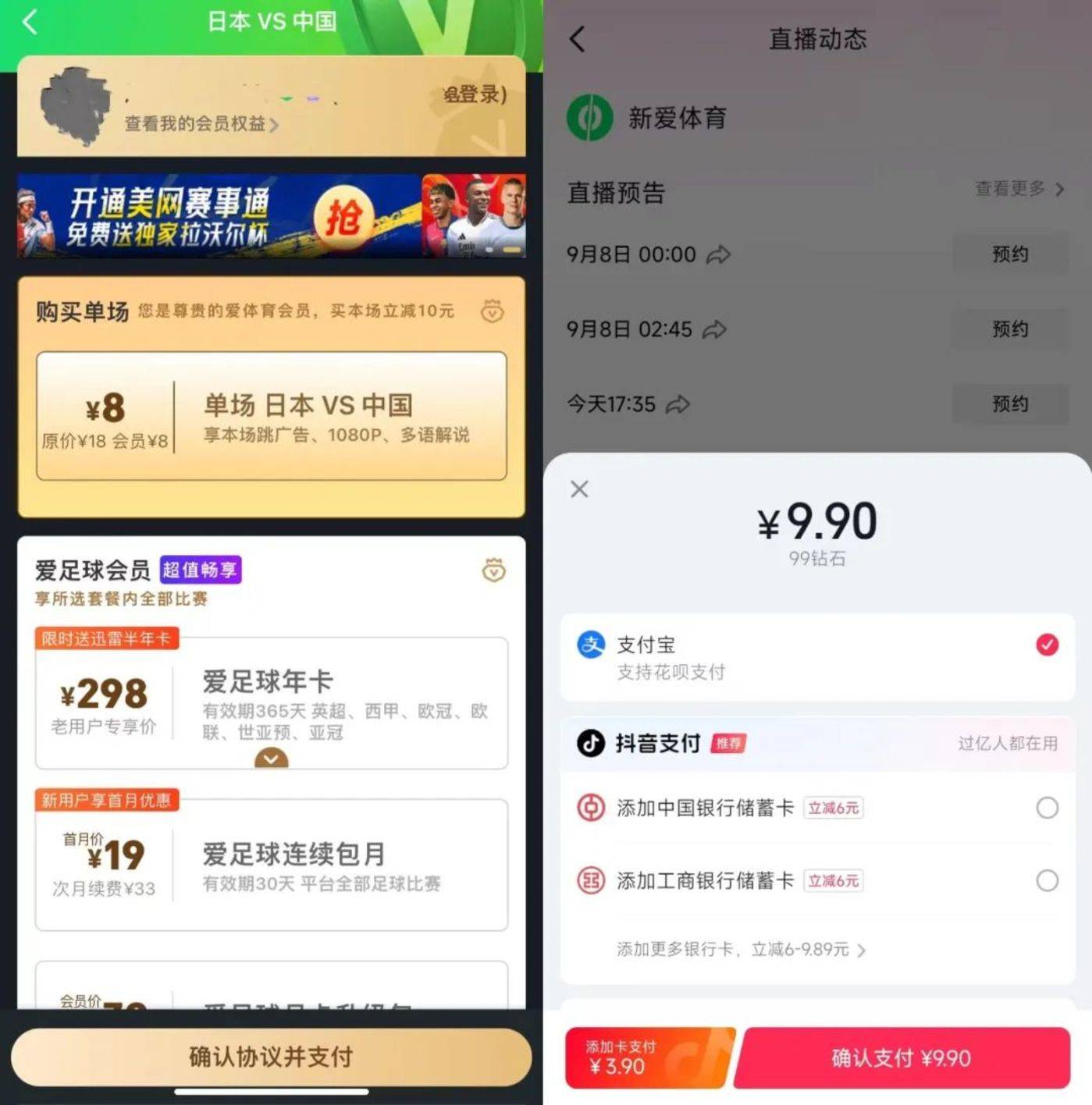Open 添加更多银行卡 link

(740, 950)
